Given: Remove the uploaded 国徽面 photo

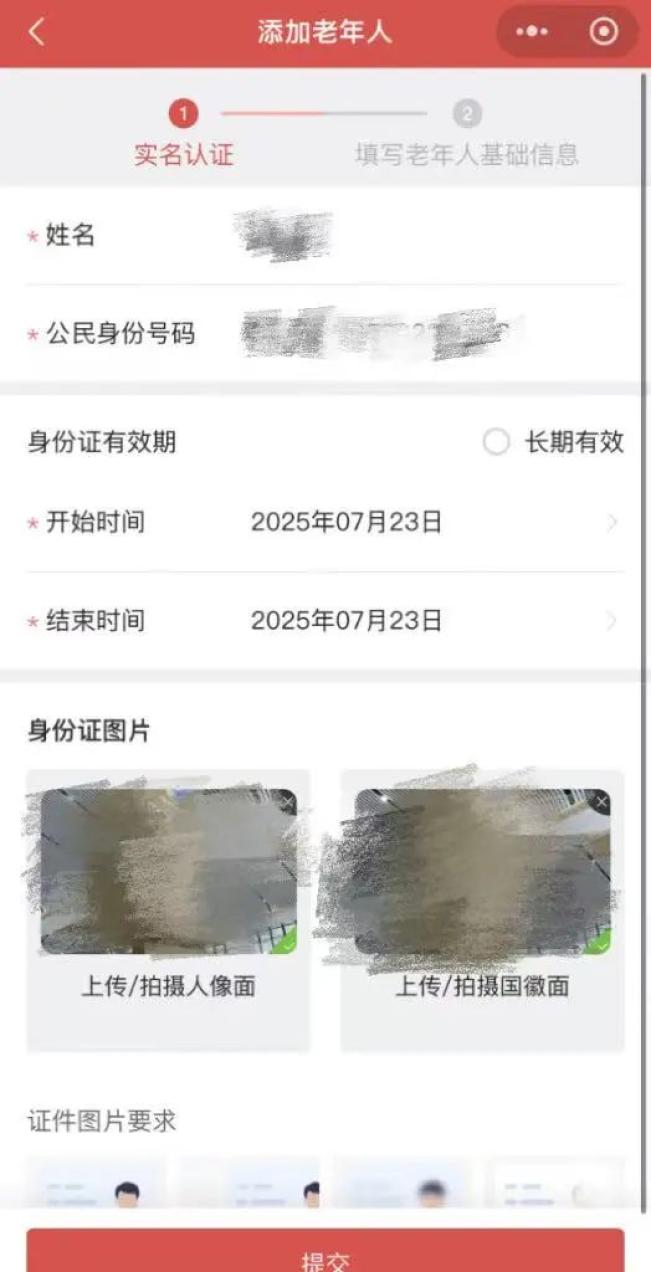Looking at the screenshot, I should coord(600,802).
